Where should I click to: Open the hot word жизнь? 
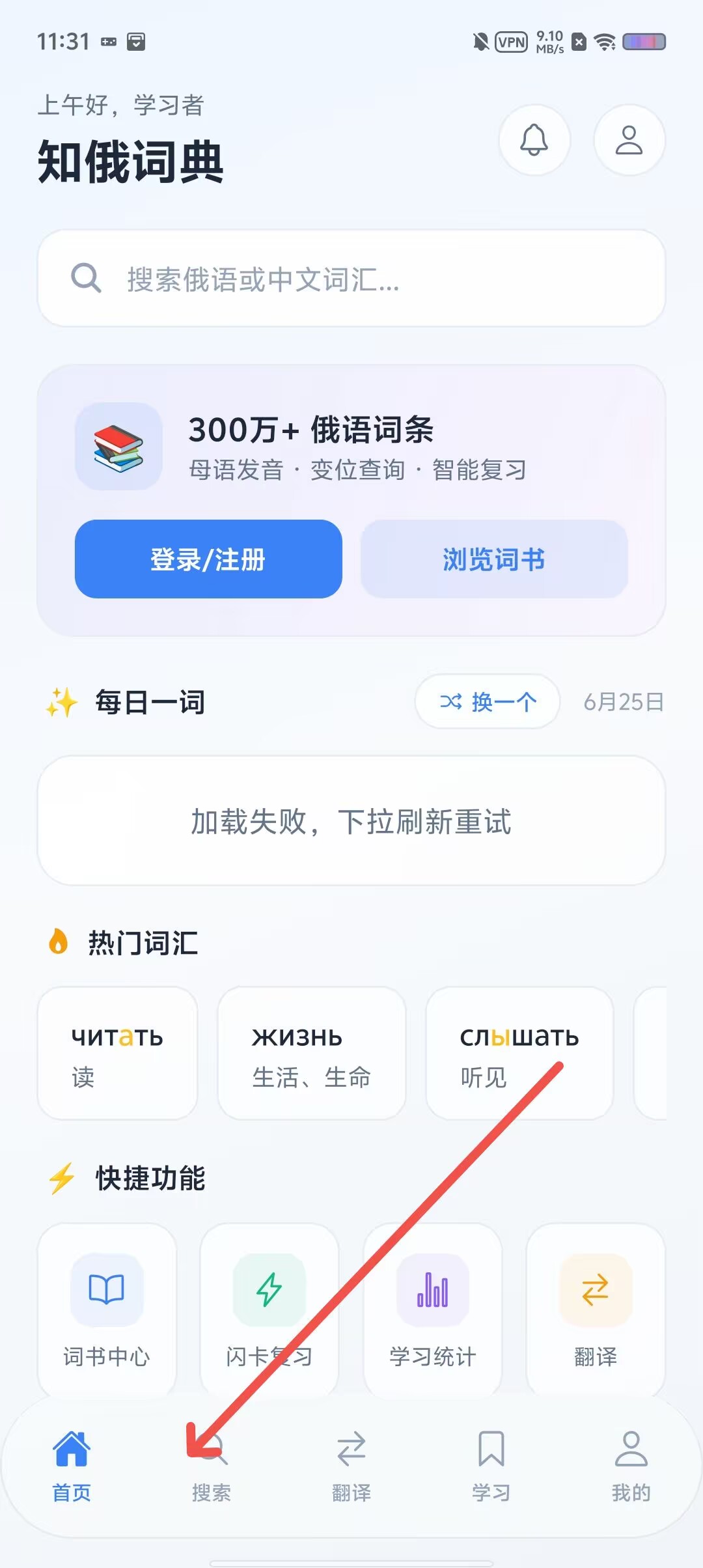(312, 1053)
